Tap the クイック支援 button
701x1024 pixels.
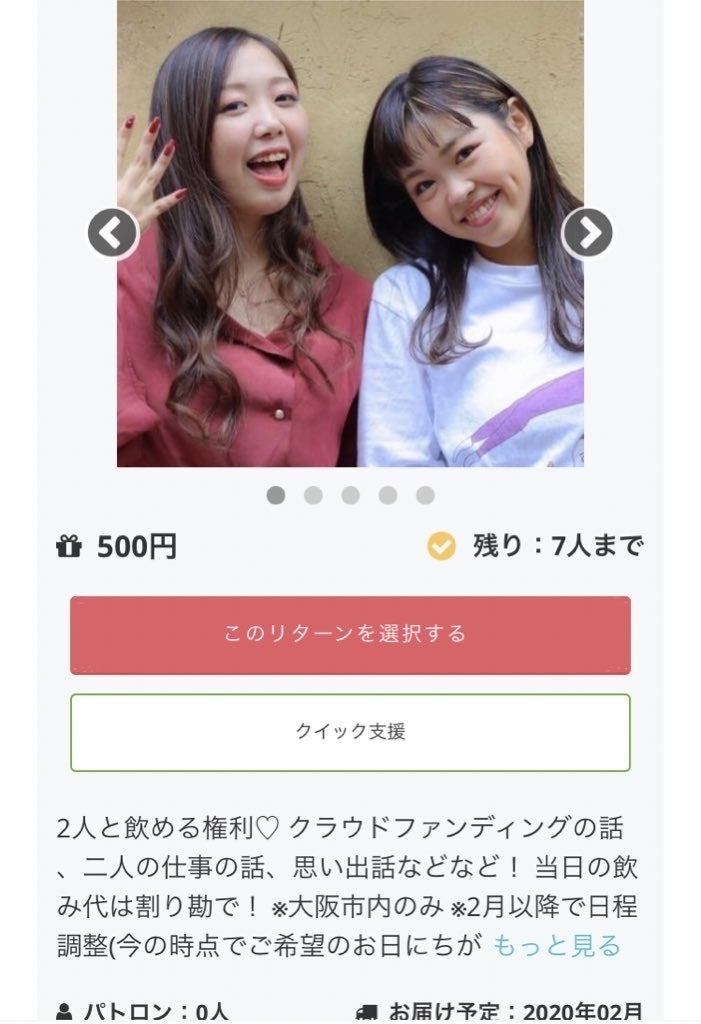tap(350, 732)
